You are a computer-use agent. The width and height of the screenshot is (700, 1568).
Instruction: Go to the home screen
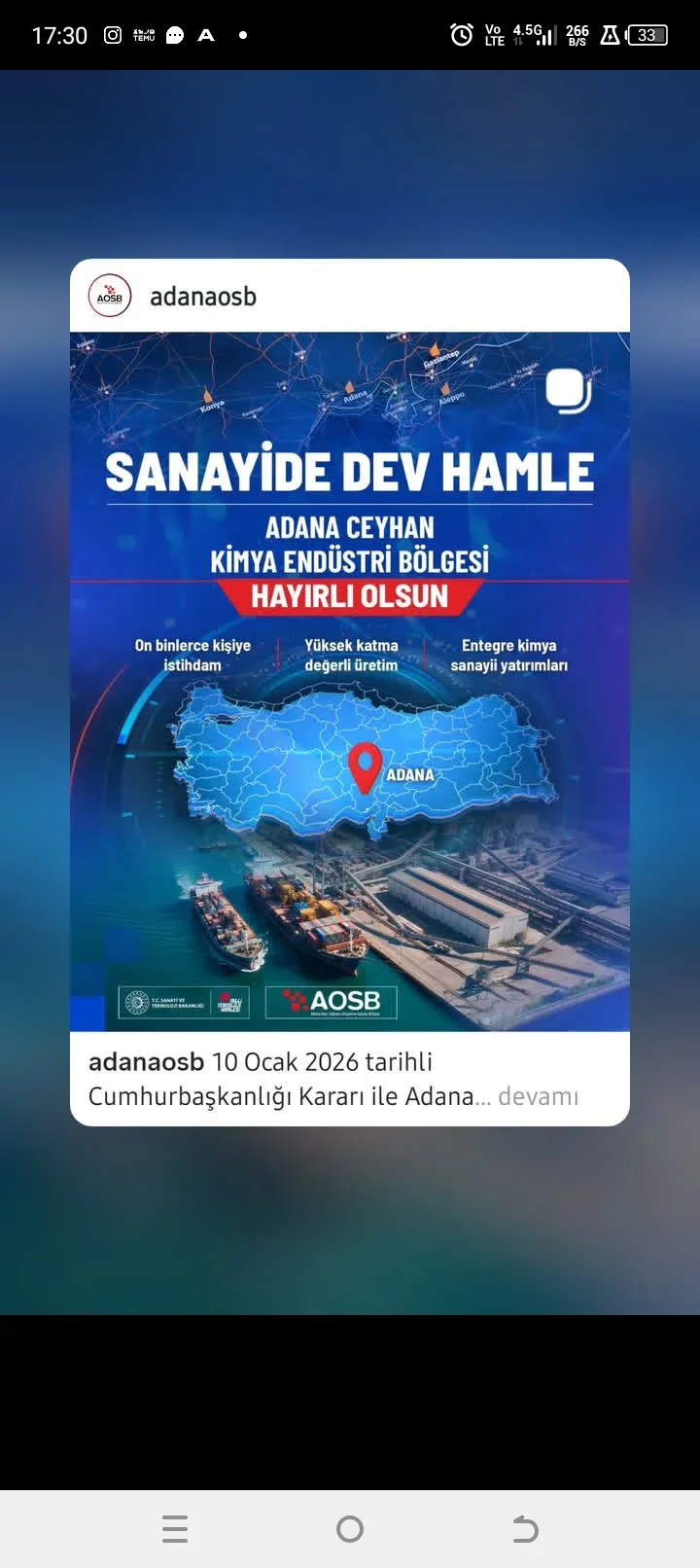tap(350, 1529)
